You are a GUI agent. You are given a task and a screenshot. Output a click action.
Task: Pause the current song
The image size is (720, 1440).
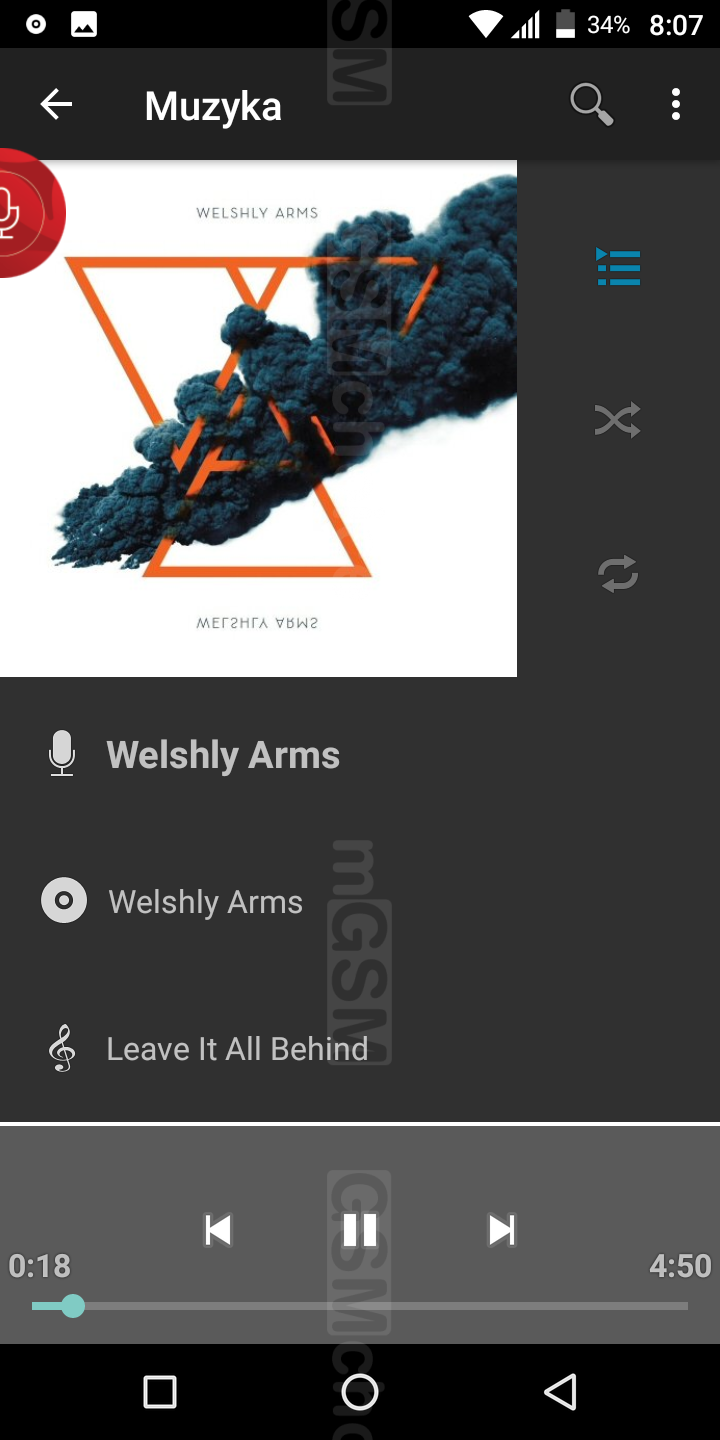pyautogui.click(x=360, y=1230)
